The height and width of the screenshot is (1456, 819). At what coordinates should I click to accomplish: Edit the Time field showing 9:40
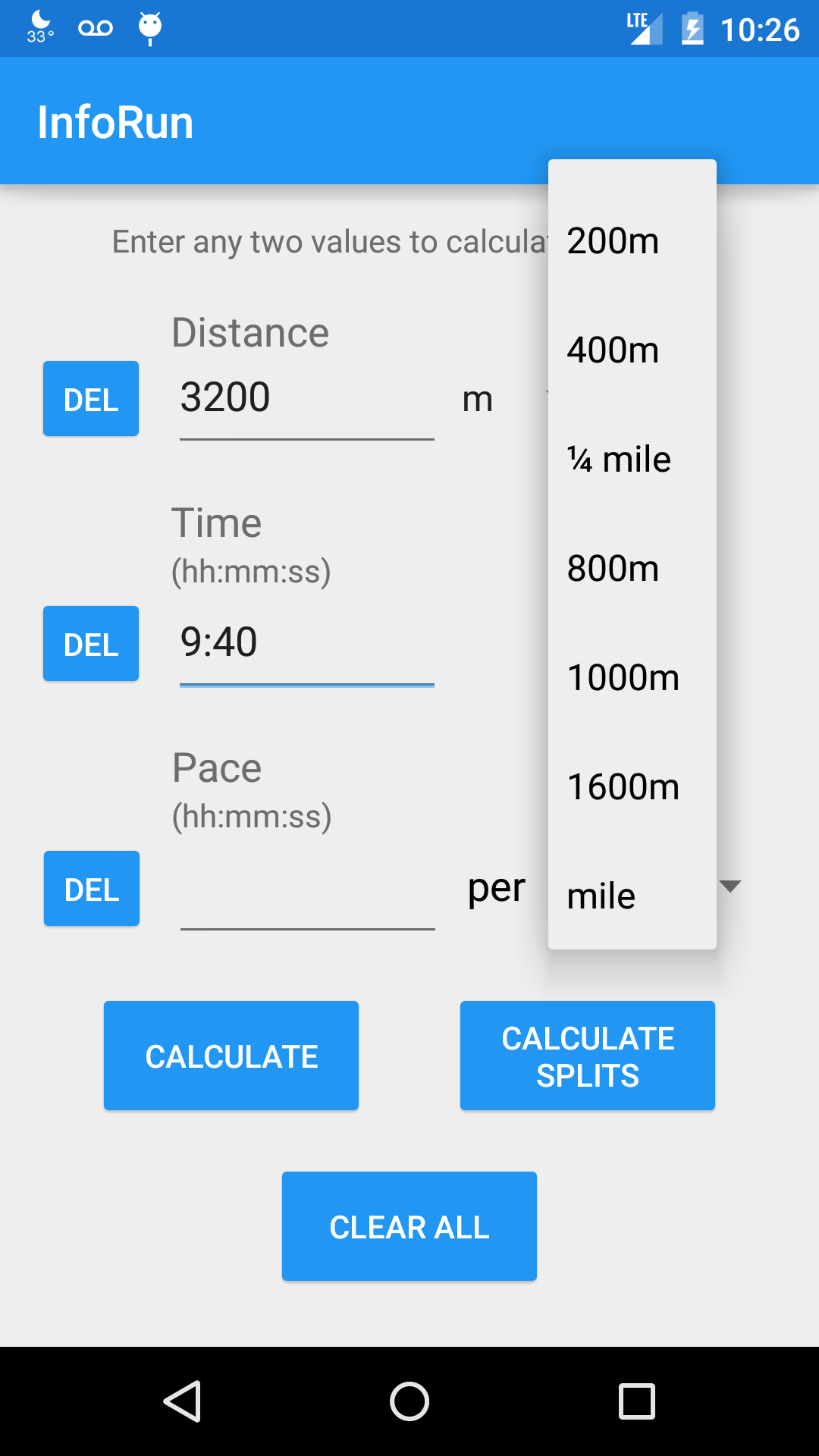(307, 645)
